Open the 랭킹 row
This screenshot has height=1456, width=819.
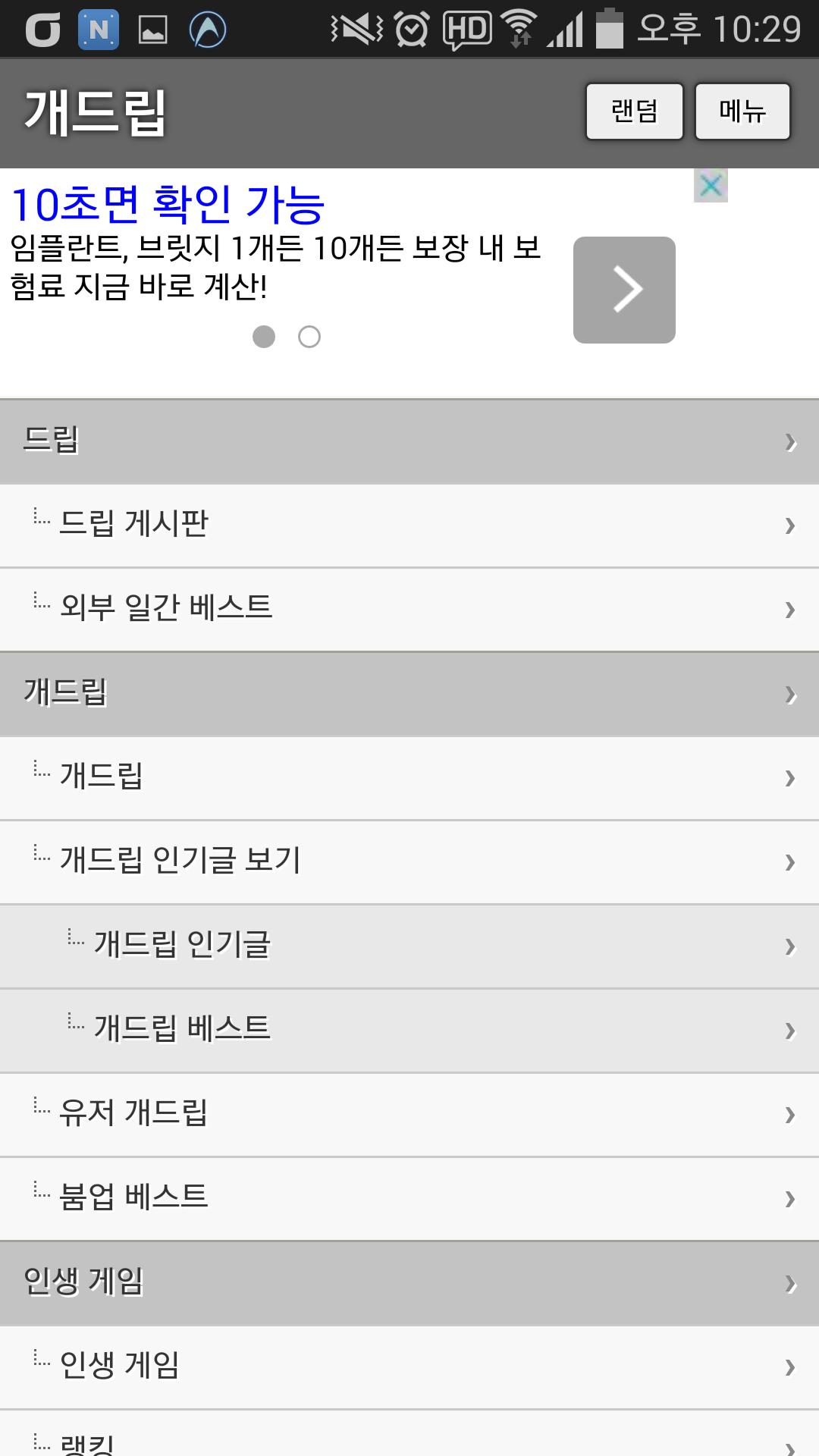click(409, 1434)
